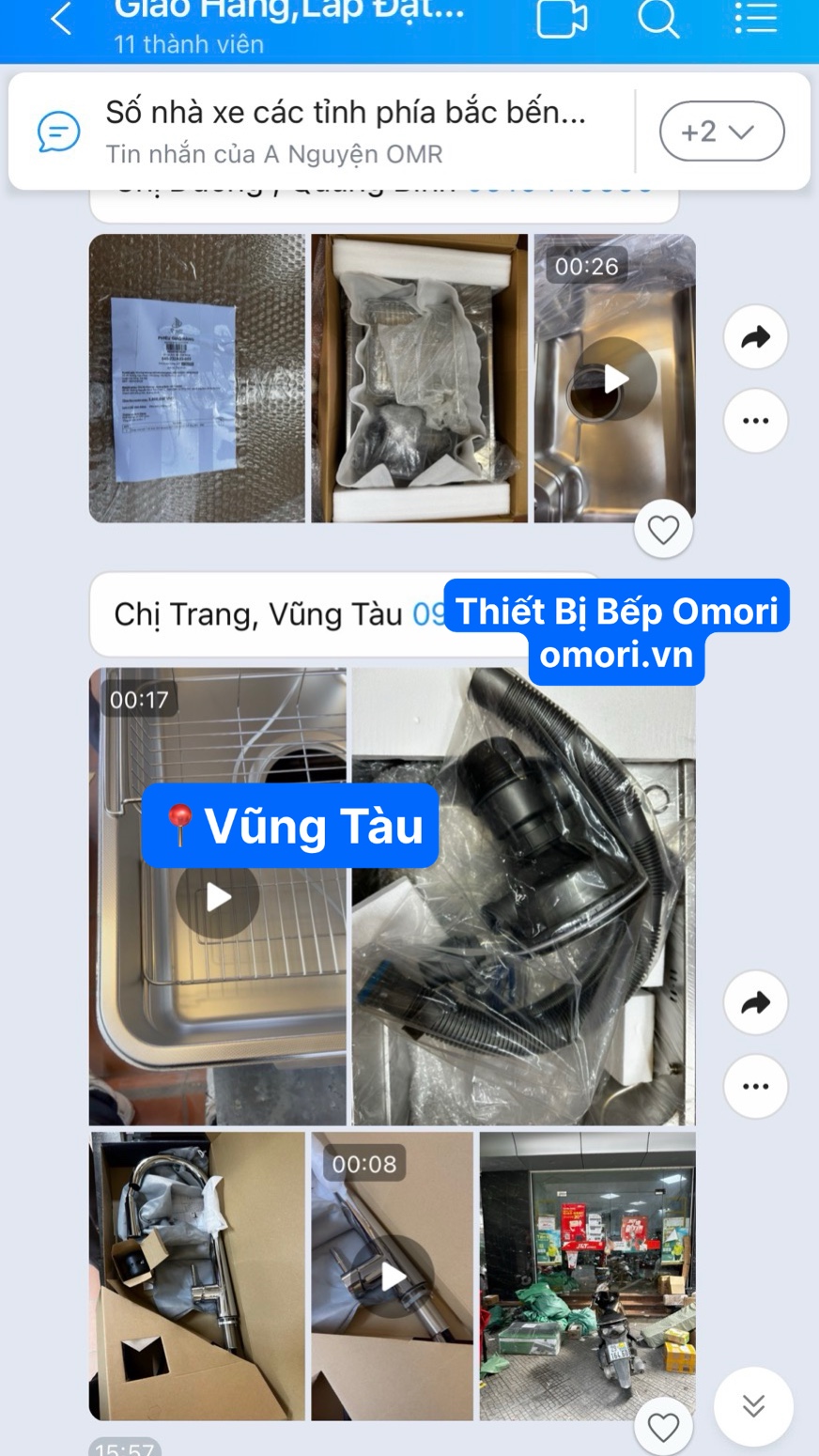Open the delivery receipt photo
The image size is (819, 1456).
pos(196,378)
